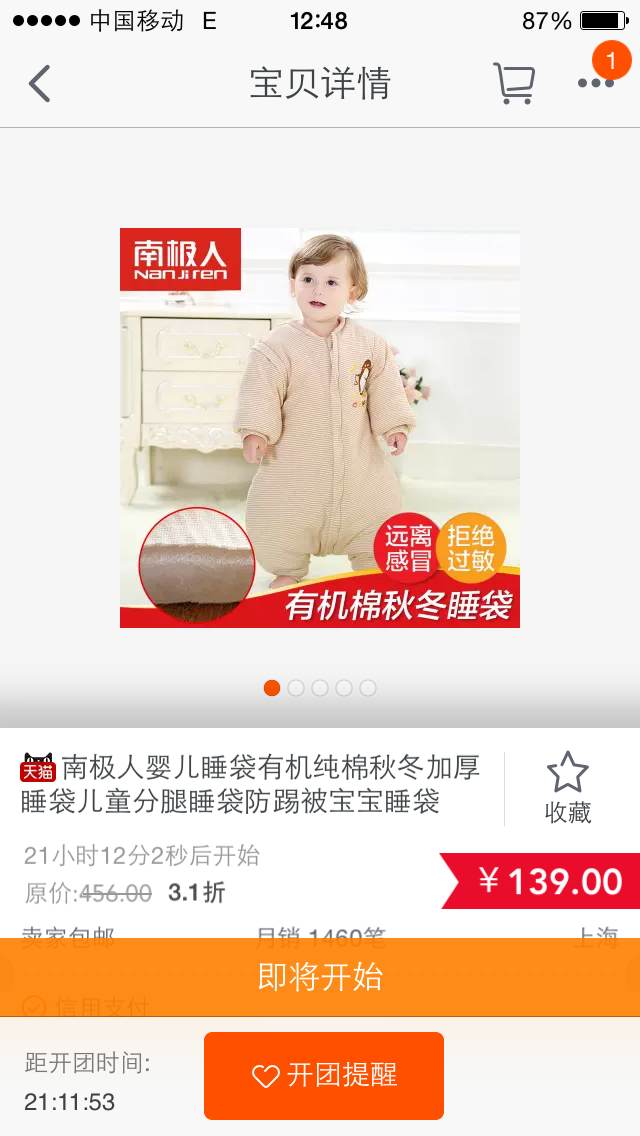
Task: Set a 开团提醒 reminder
Action: tap(324, 1075)
